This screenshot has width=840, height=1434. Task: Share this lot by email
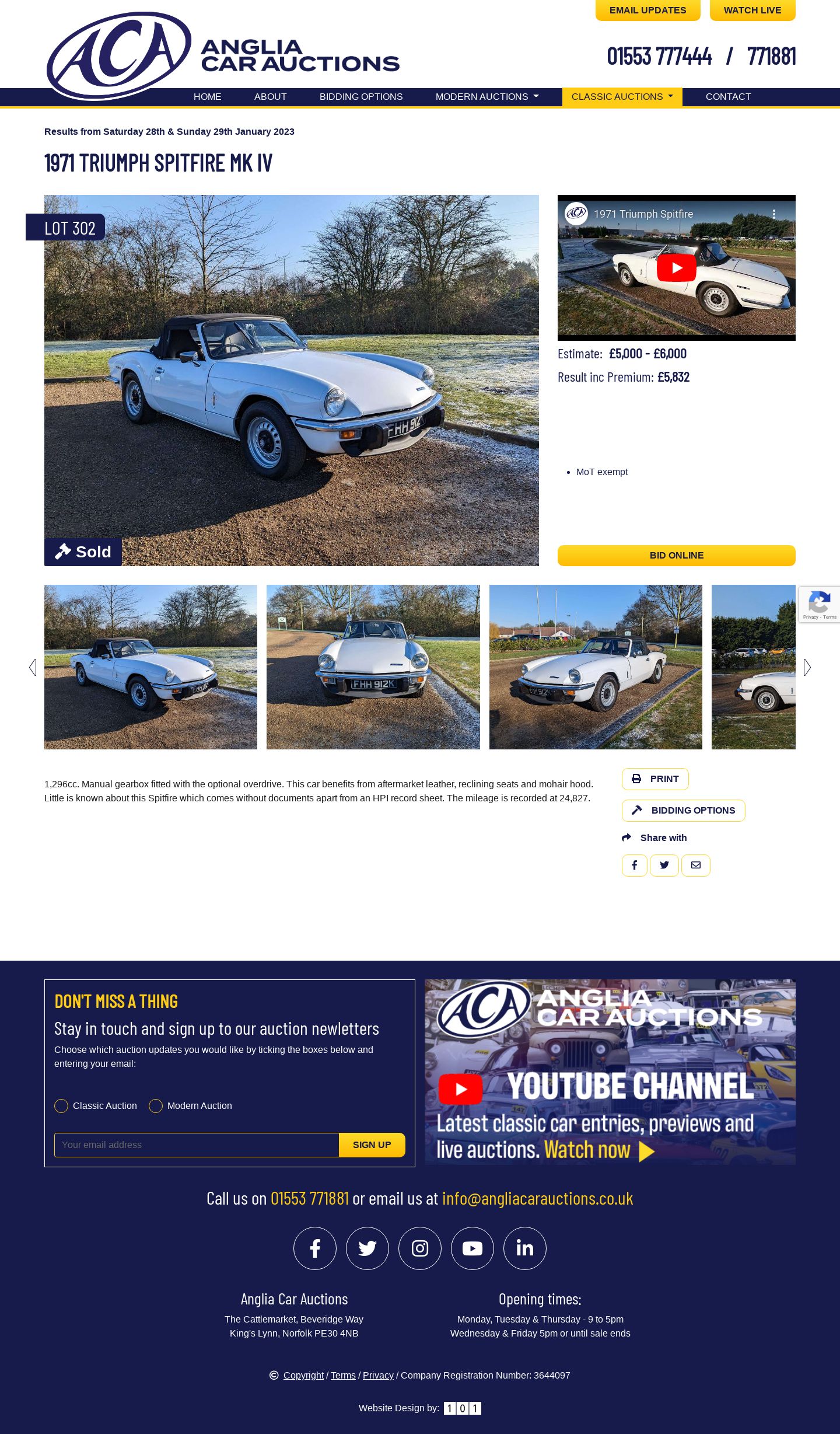tap(696, 866)
